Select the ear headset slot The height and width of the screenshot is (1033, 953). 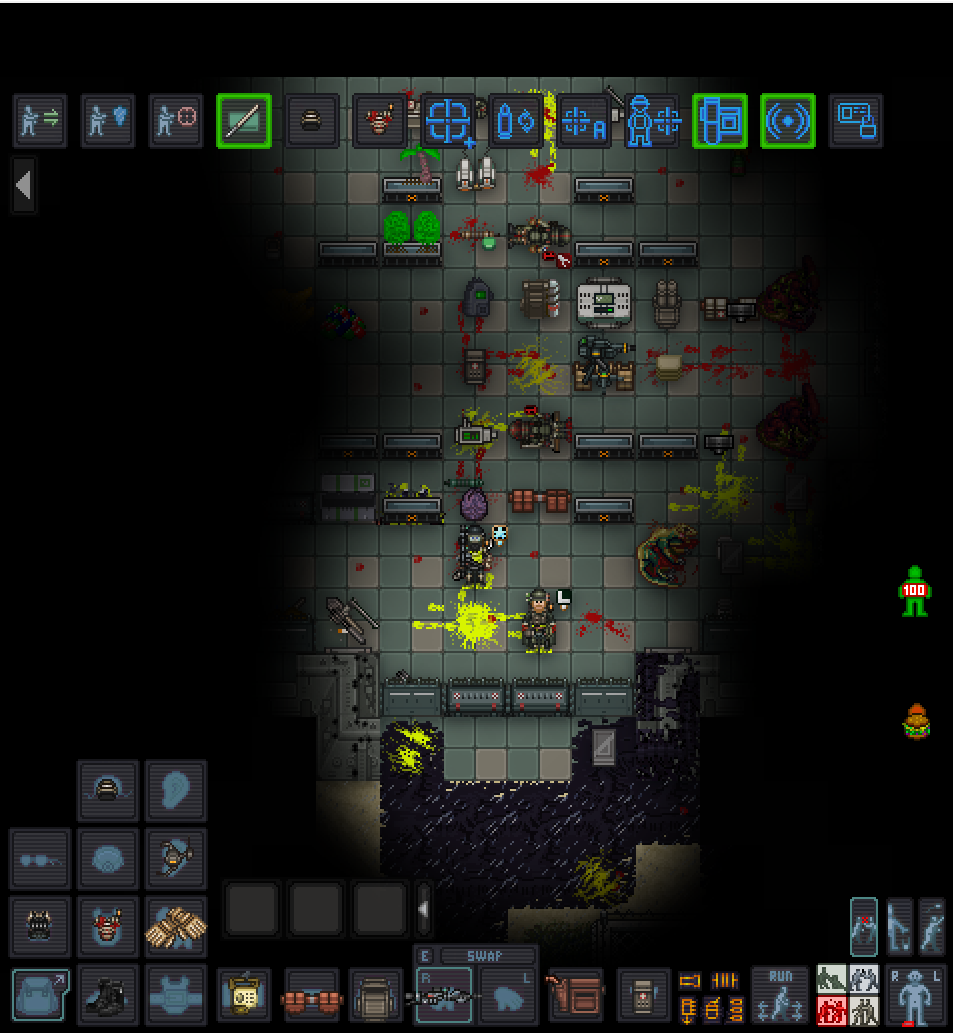pos(175,790)
